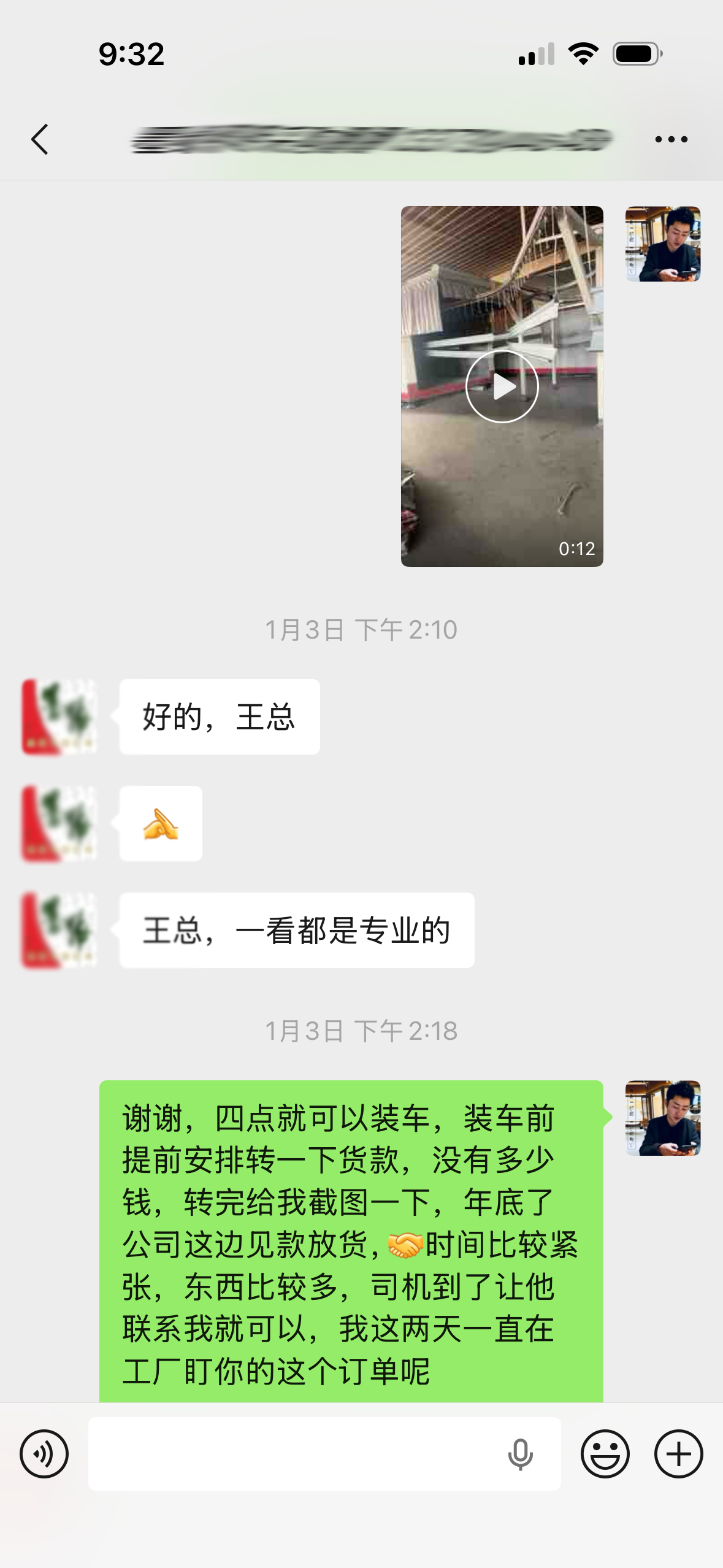Open the three-dot chat options menu
The image size is (723, 1568).
[x=671, y=139]
